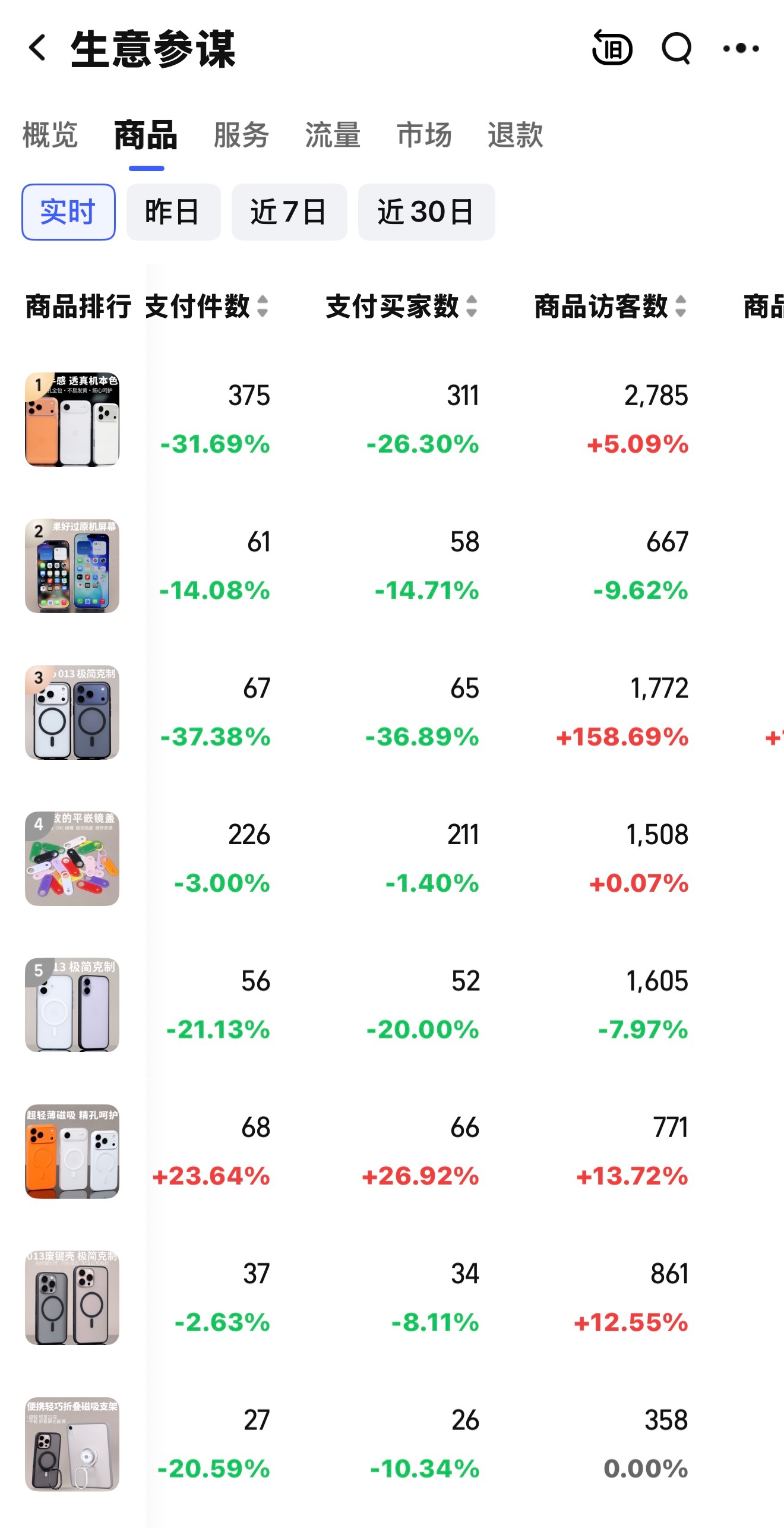Switch to the 概览 tab

[50, 135]
